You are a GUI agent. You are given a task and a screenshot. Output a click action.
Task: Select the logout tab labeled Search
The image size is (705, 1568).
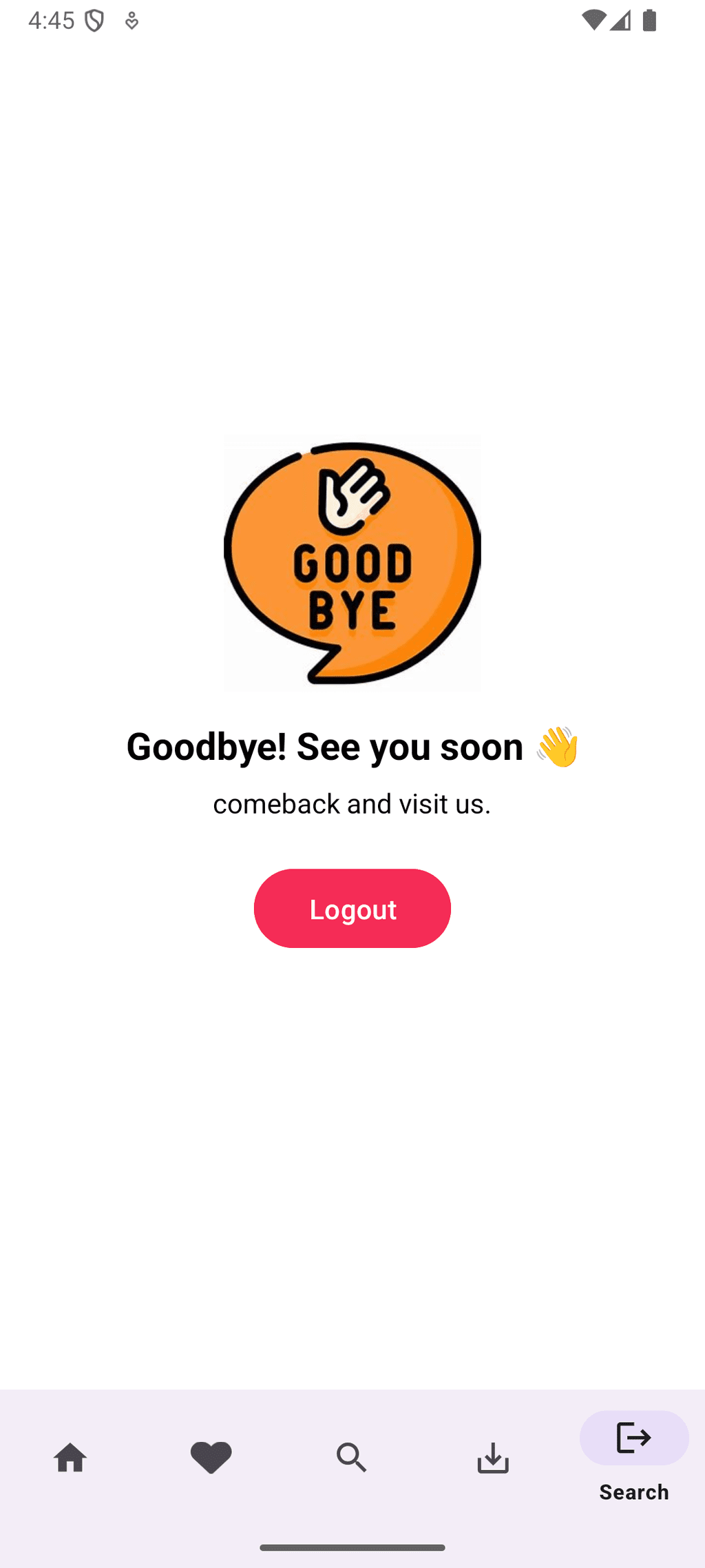[x=634, y=1455]
